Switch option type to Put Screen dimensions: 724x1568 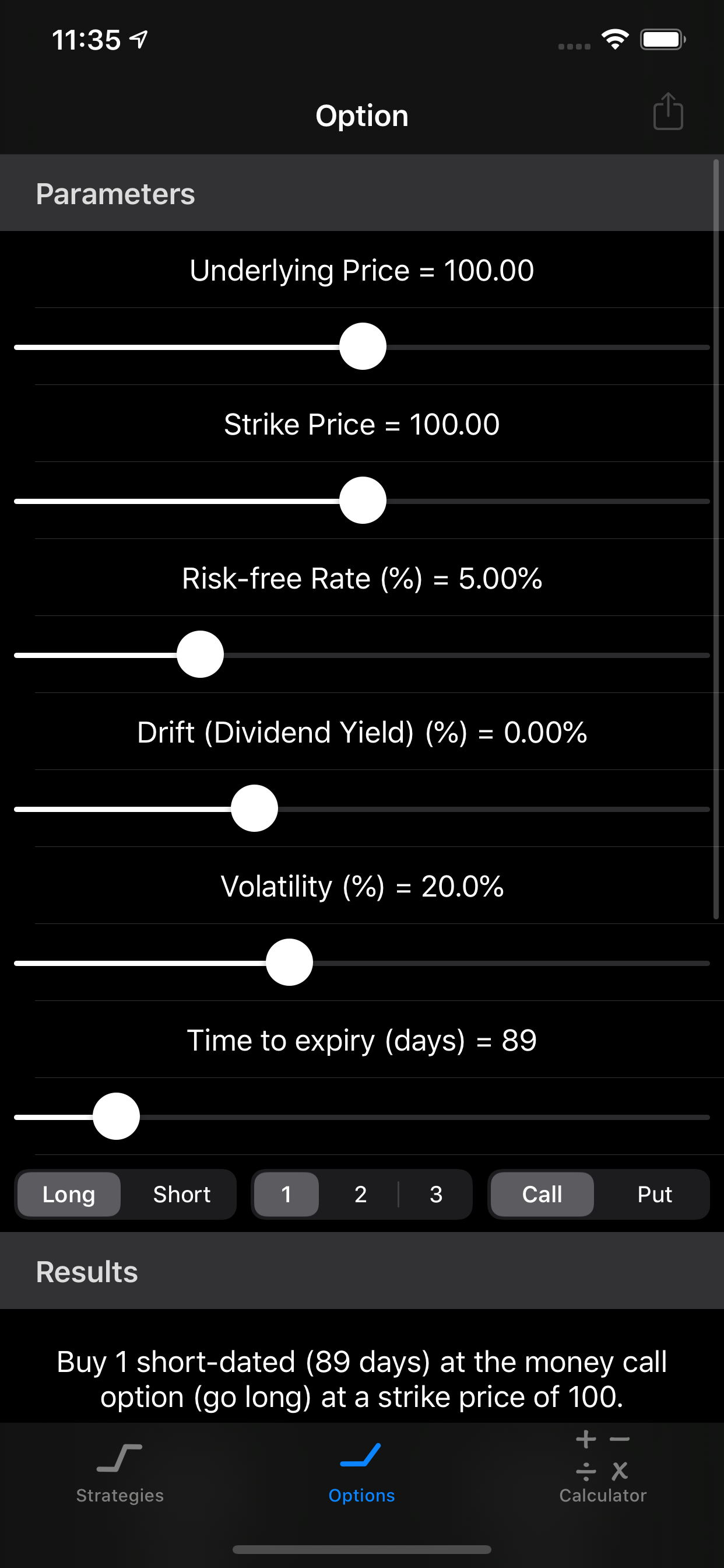coord(655,1194)
